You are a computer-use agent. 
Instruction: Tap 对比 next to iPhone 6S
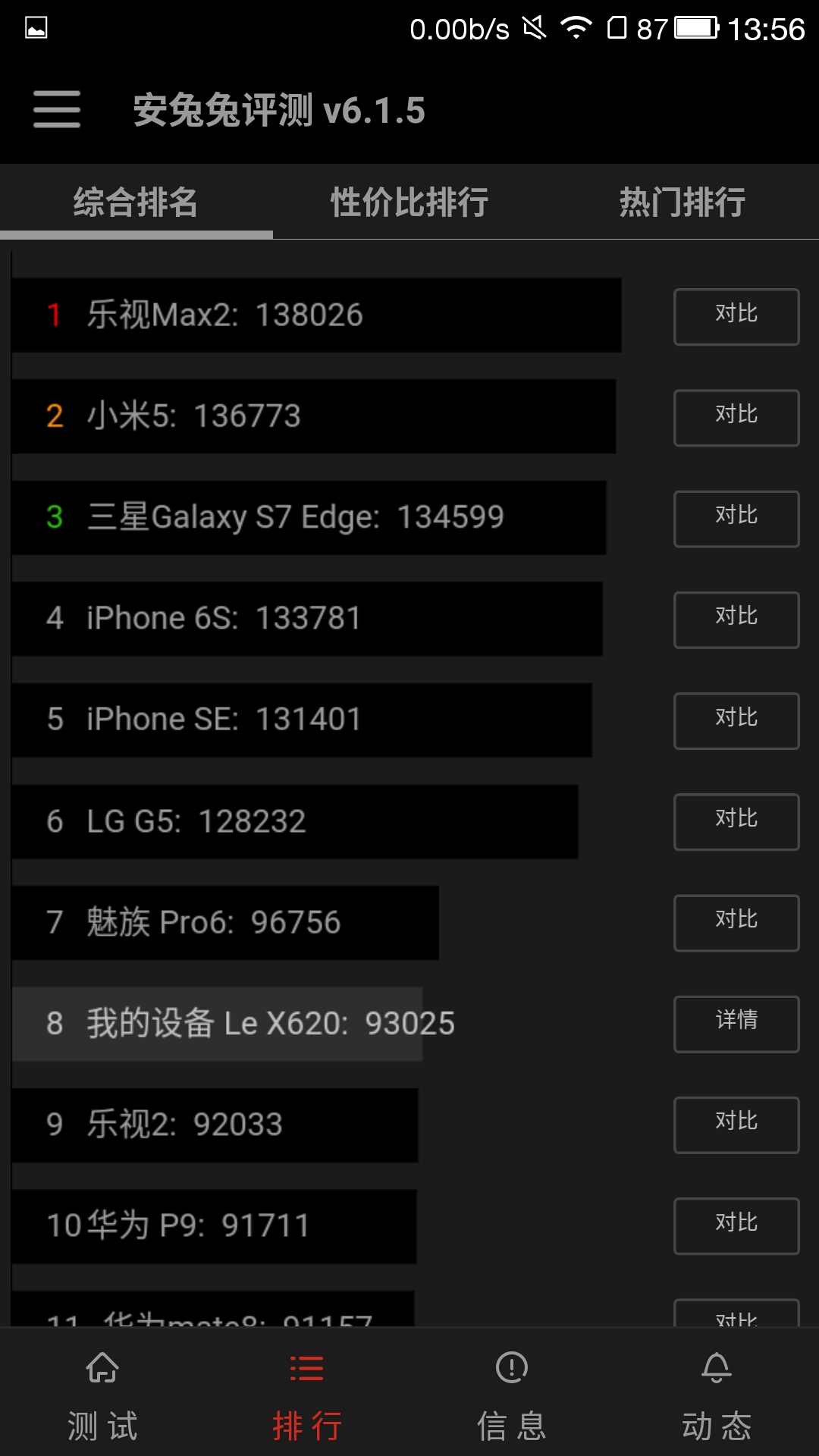(736, 619)
